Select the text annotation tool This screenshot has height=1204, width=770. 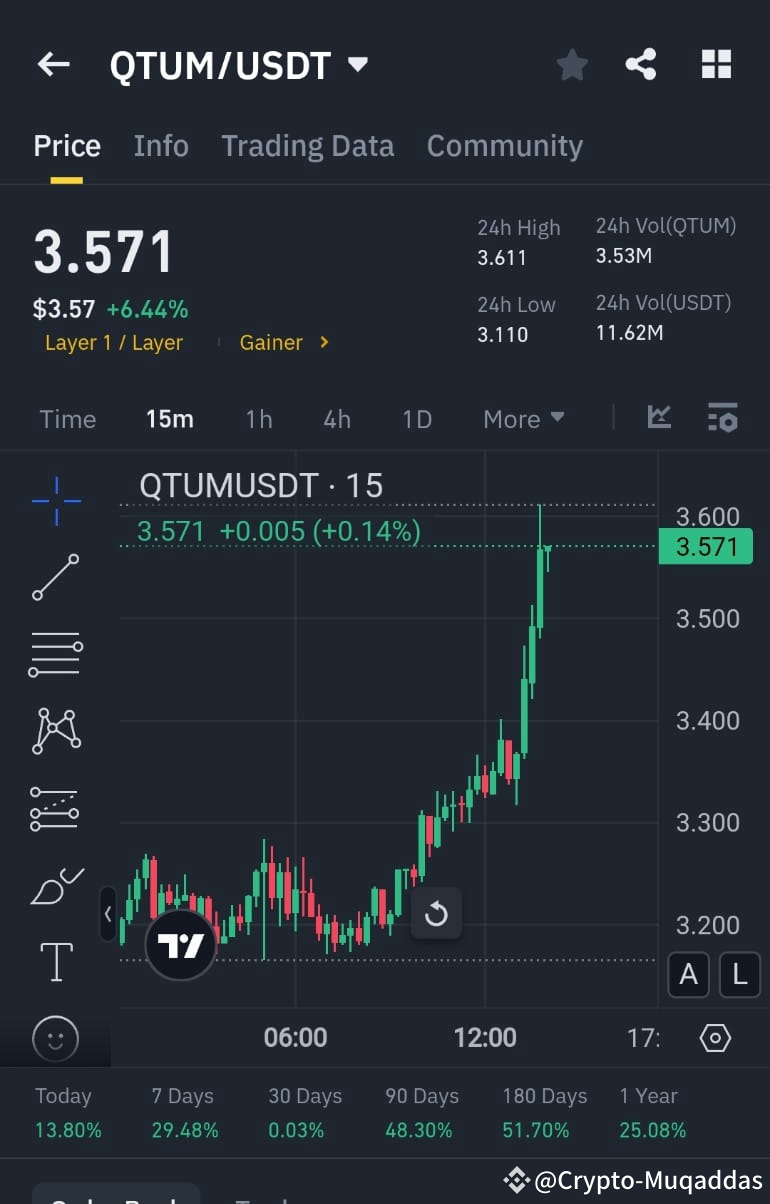click(x=55, y=961)
